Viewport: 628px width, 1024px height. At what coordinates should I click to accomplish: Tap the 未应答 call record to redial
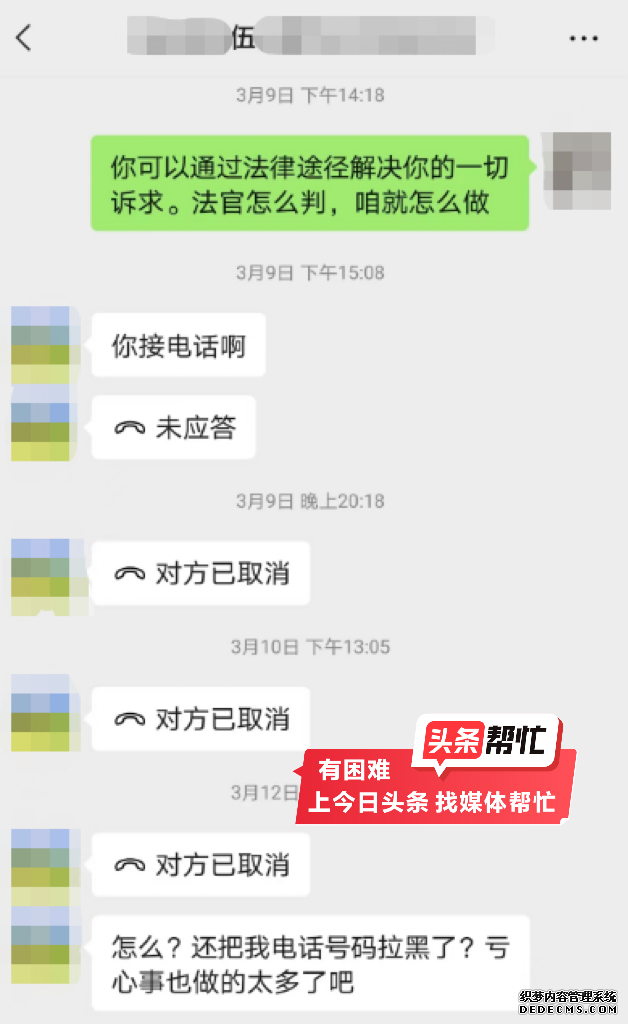(x=174, y=428)
